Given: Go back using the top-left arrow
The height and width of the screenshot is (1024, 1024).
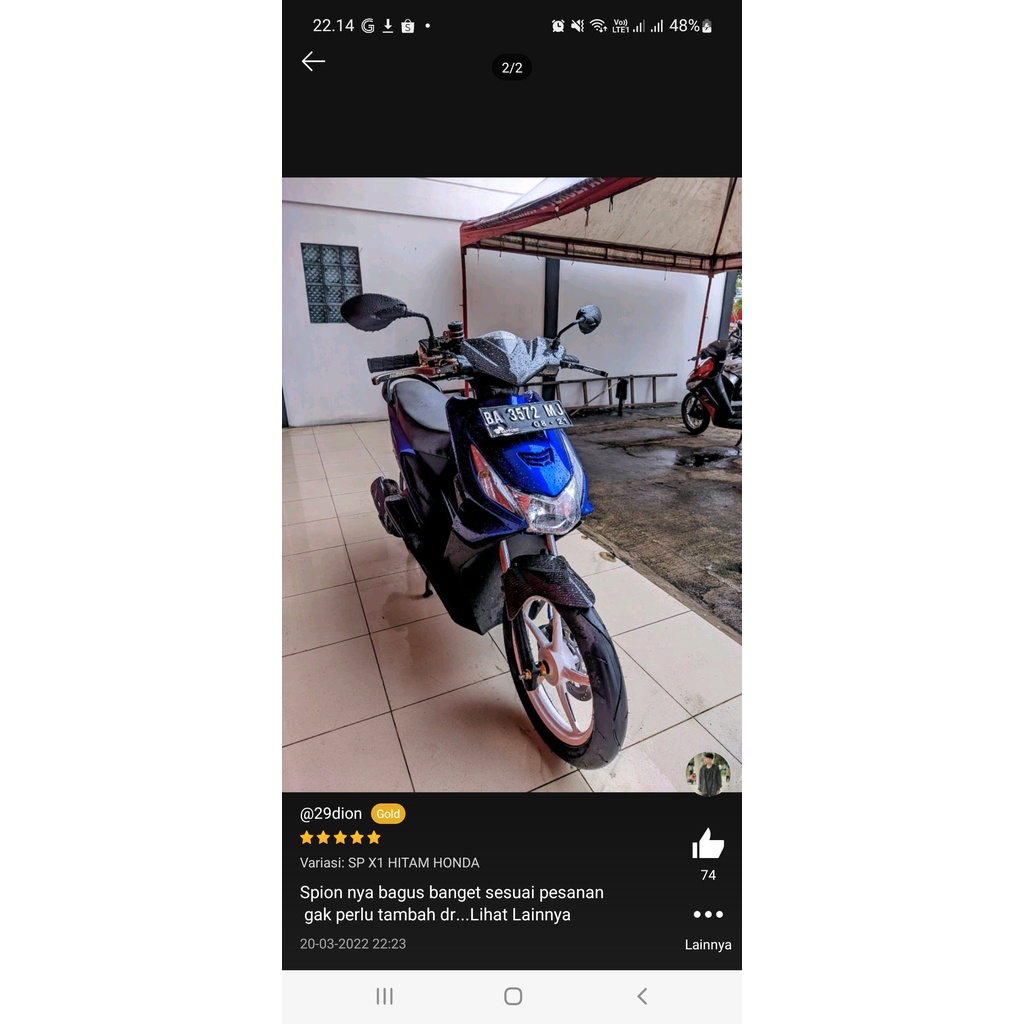Looking at the screenshot, I should point(313,62).
